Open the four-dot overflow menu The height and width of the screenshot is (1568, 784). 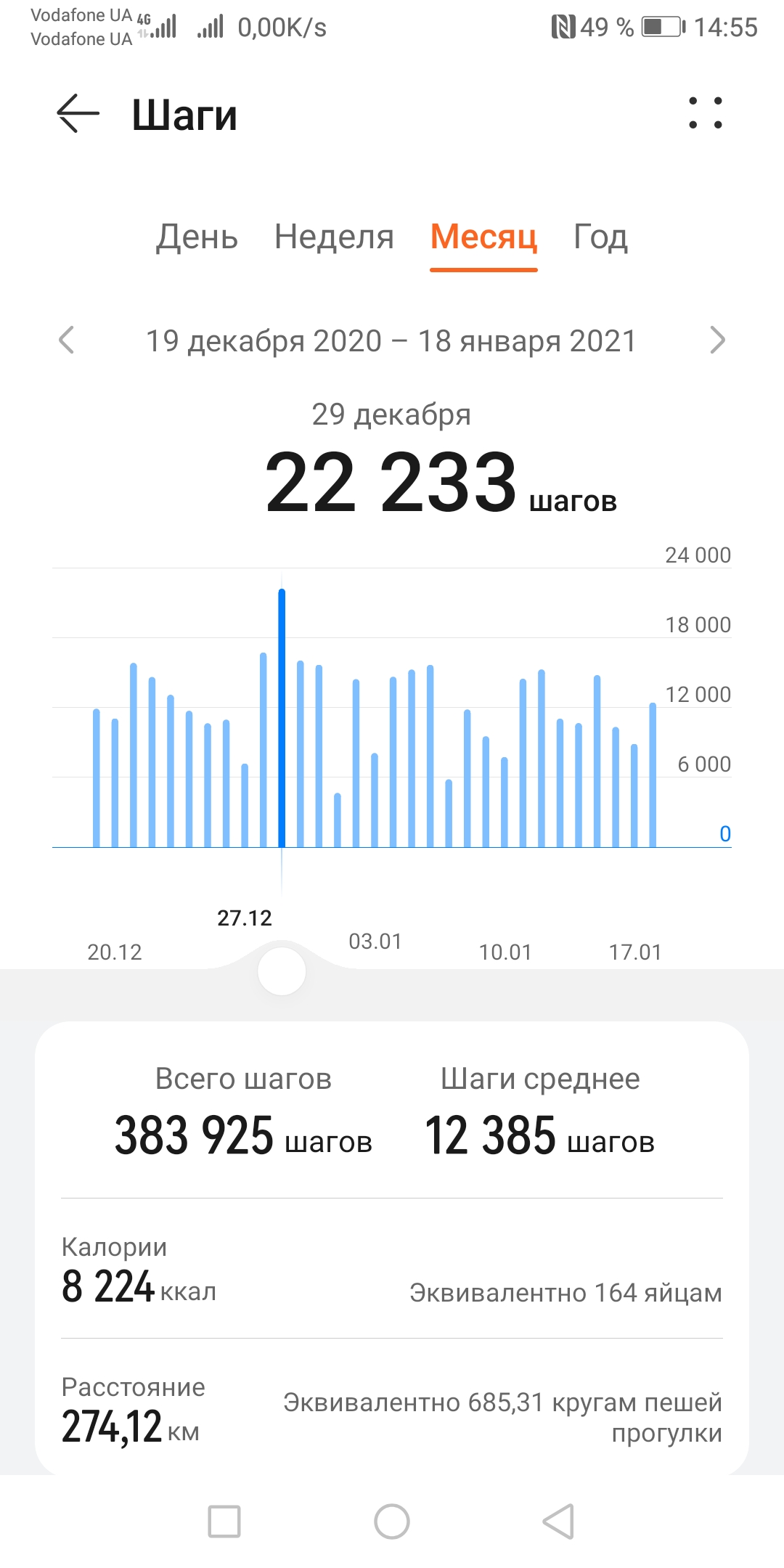click(x=706, y=113)
